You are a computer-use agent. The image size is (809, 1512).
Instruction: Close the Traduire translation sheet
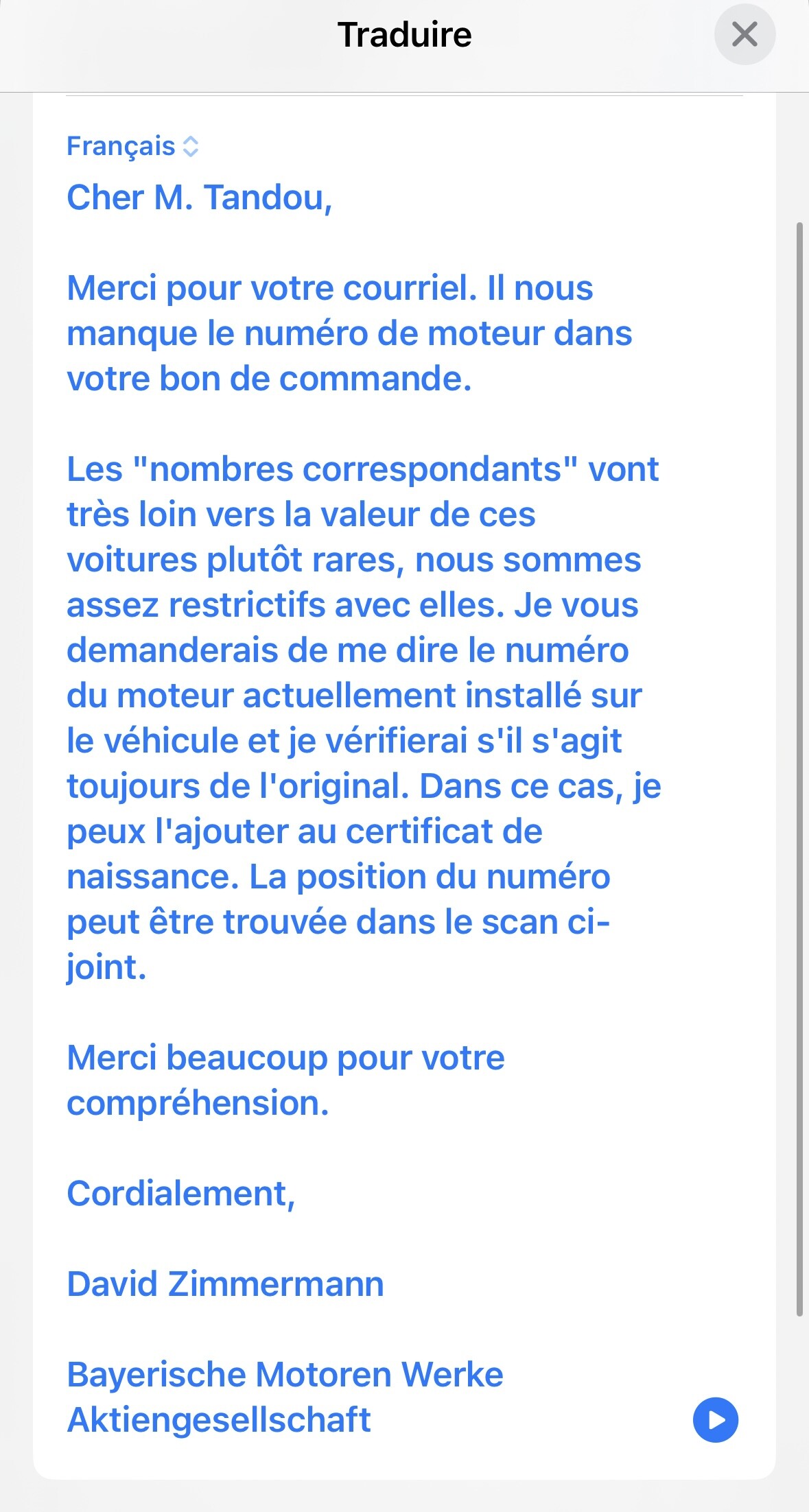point(744,34)
